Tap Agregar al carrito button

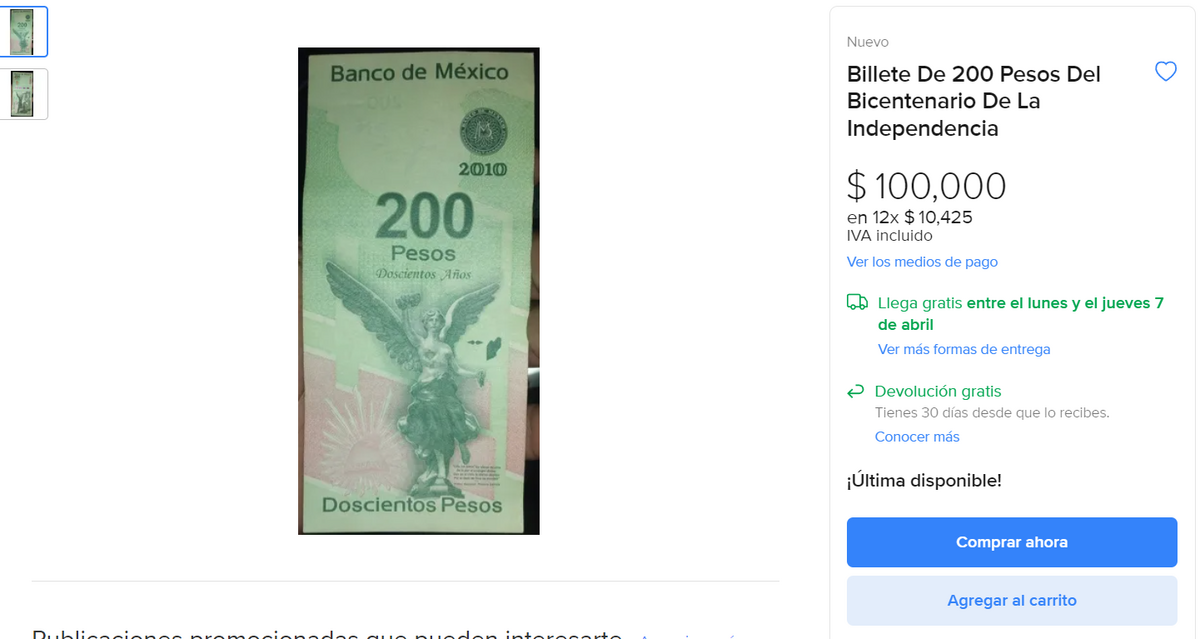coord(1011,600)
